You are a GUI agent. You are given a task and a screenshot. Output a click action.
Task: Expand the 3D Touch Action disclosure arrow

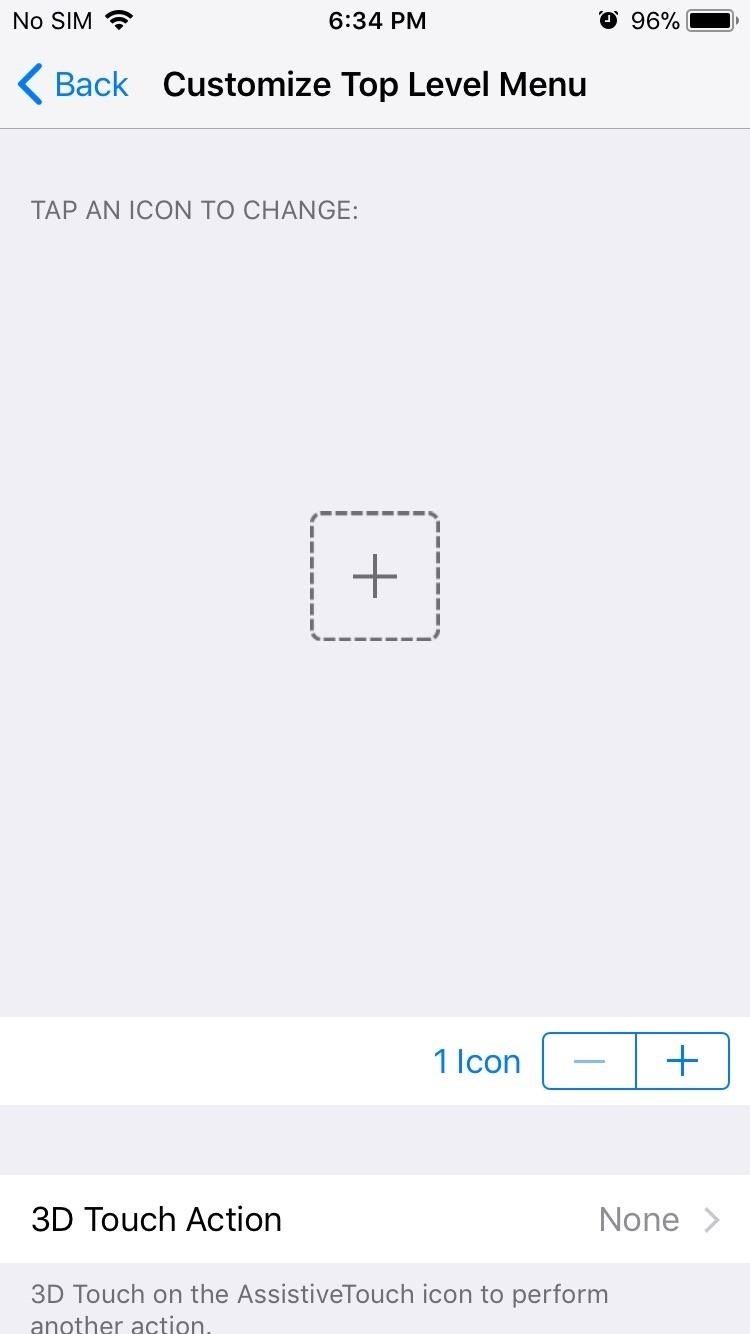[712, 1218]
